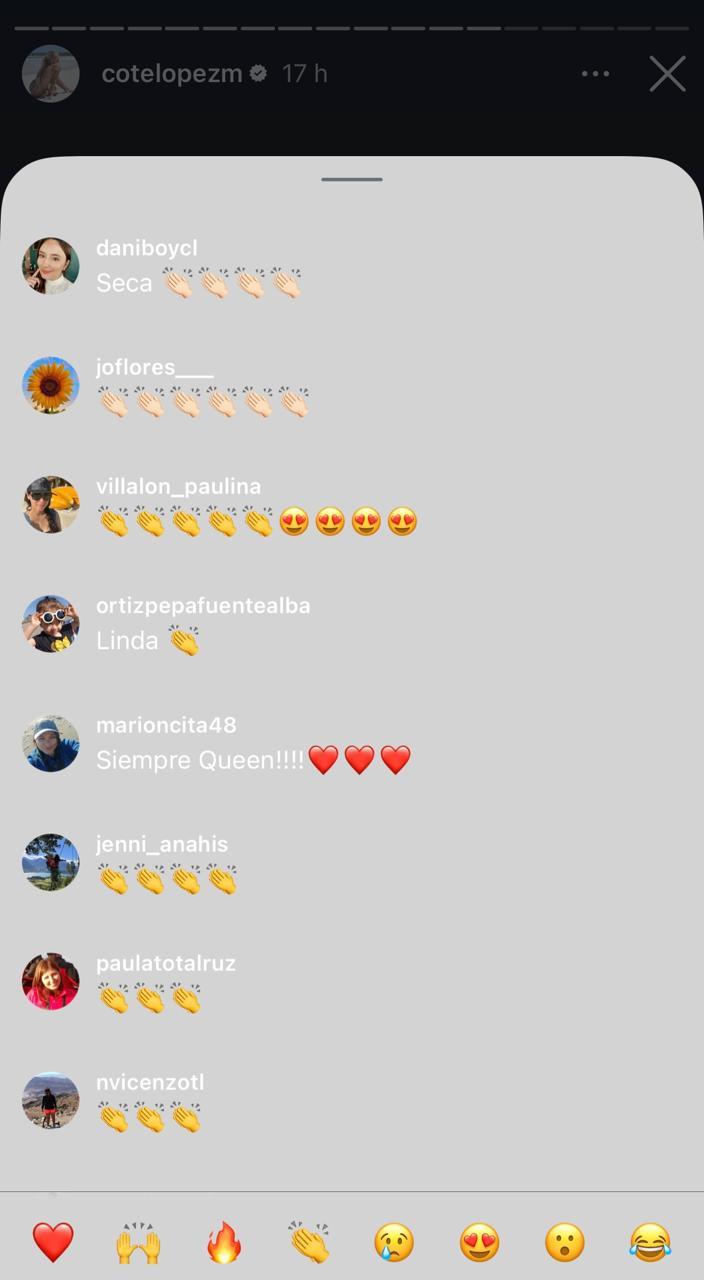
Task: Send the surprised face reaction
Action: coord(564,1242)
